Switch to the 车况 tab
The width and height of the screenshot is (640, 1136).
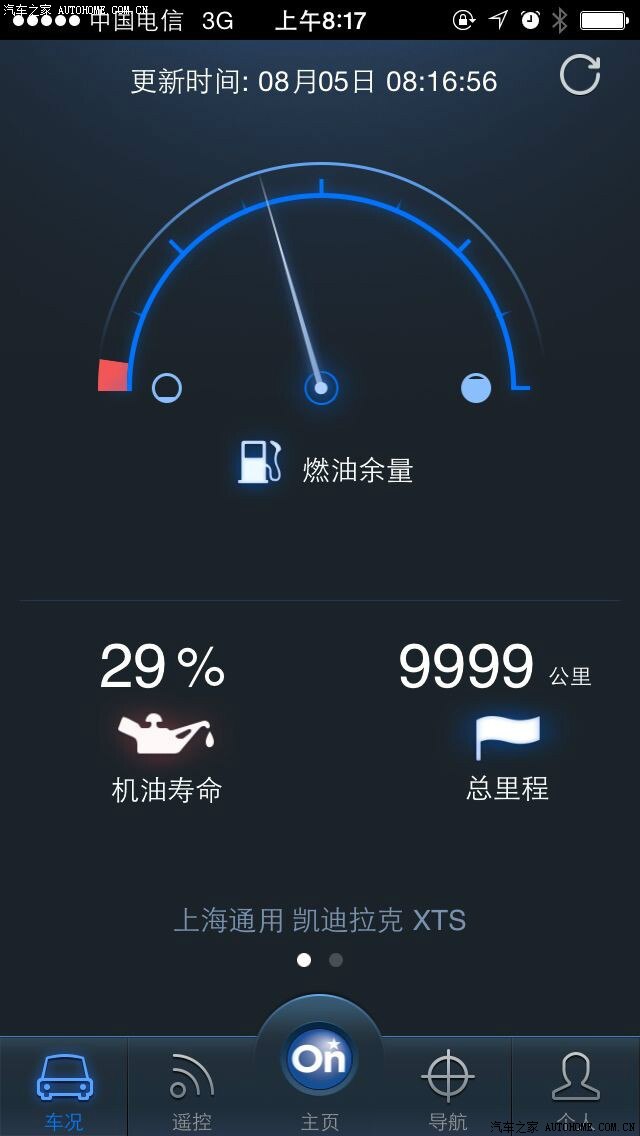pyautogui.click(x=64, y=1088)
